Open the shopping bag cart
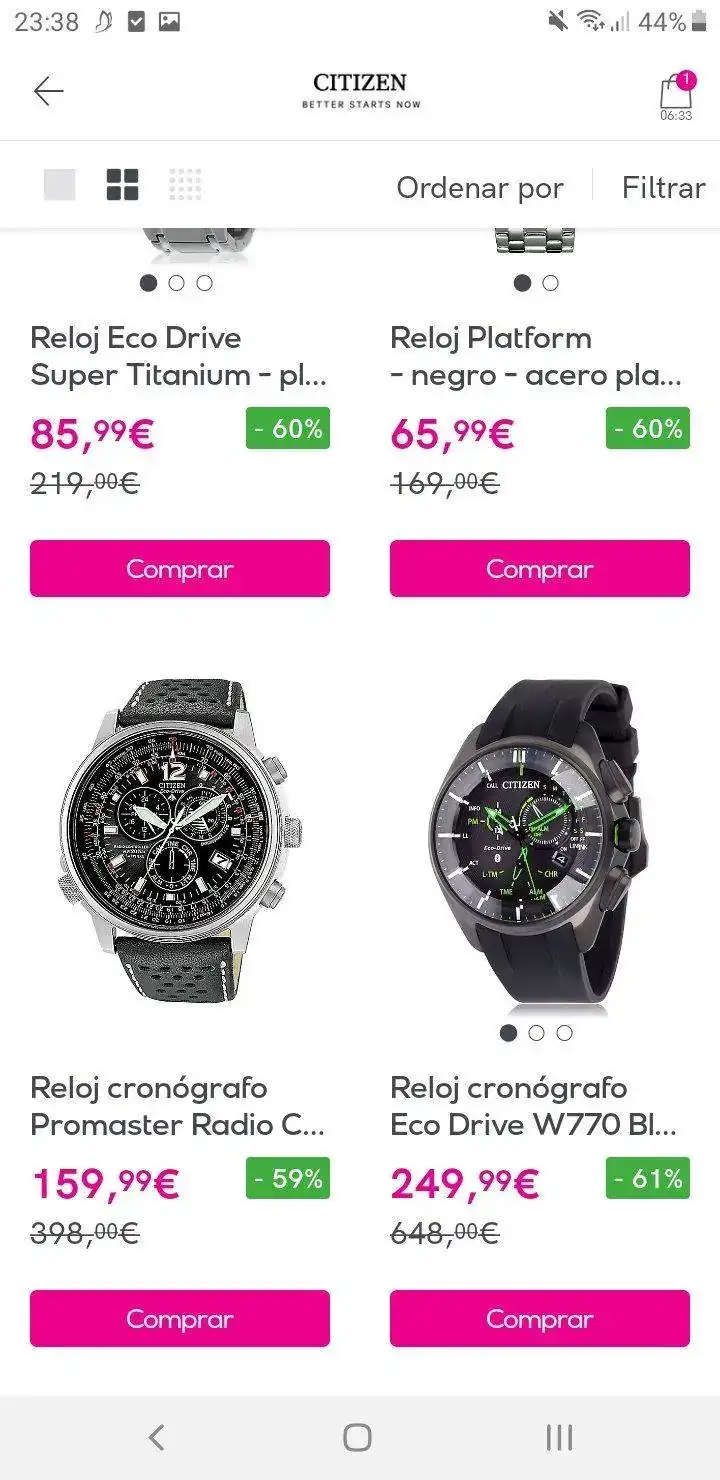 (676, 94)
